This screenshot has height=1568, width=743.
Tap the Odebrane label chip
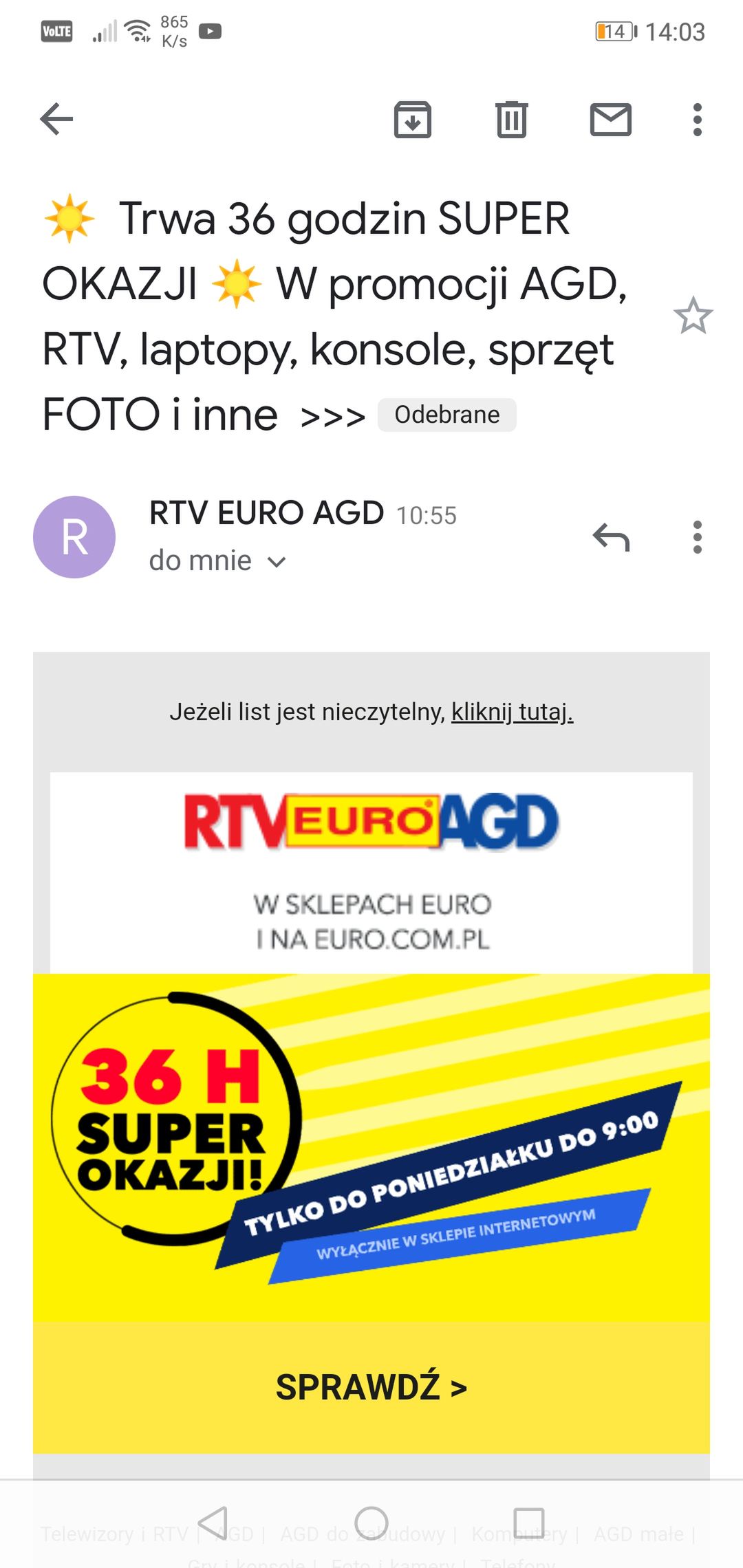point(447,415)
